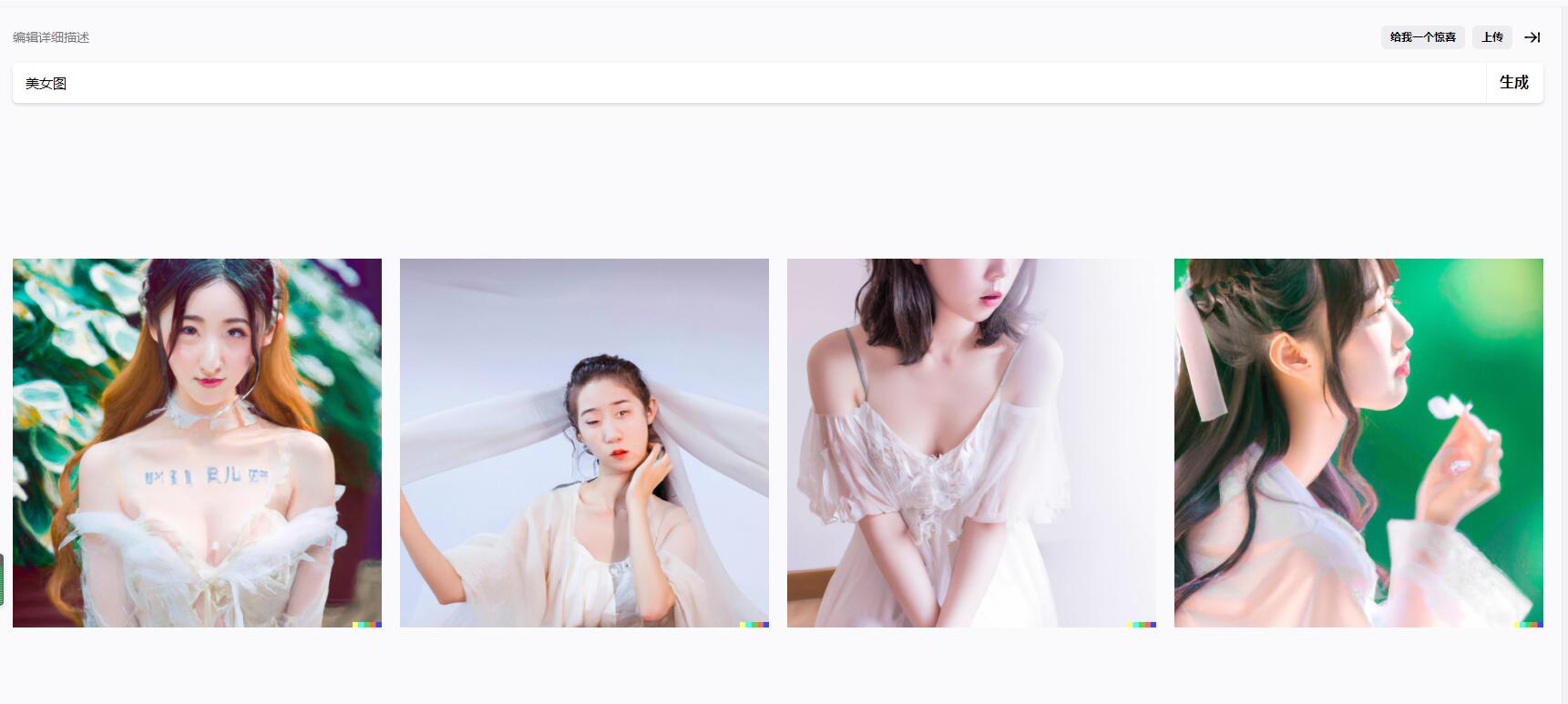Tap the 上传 upload button
Viewport: 1568px width, 704px height.
(1491, 37)
